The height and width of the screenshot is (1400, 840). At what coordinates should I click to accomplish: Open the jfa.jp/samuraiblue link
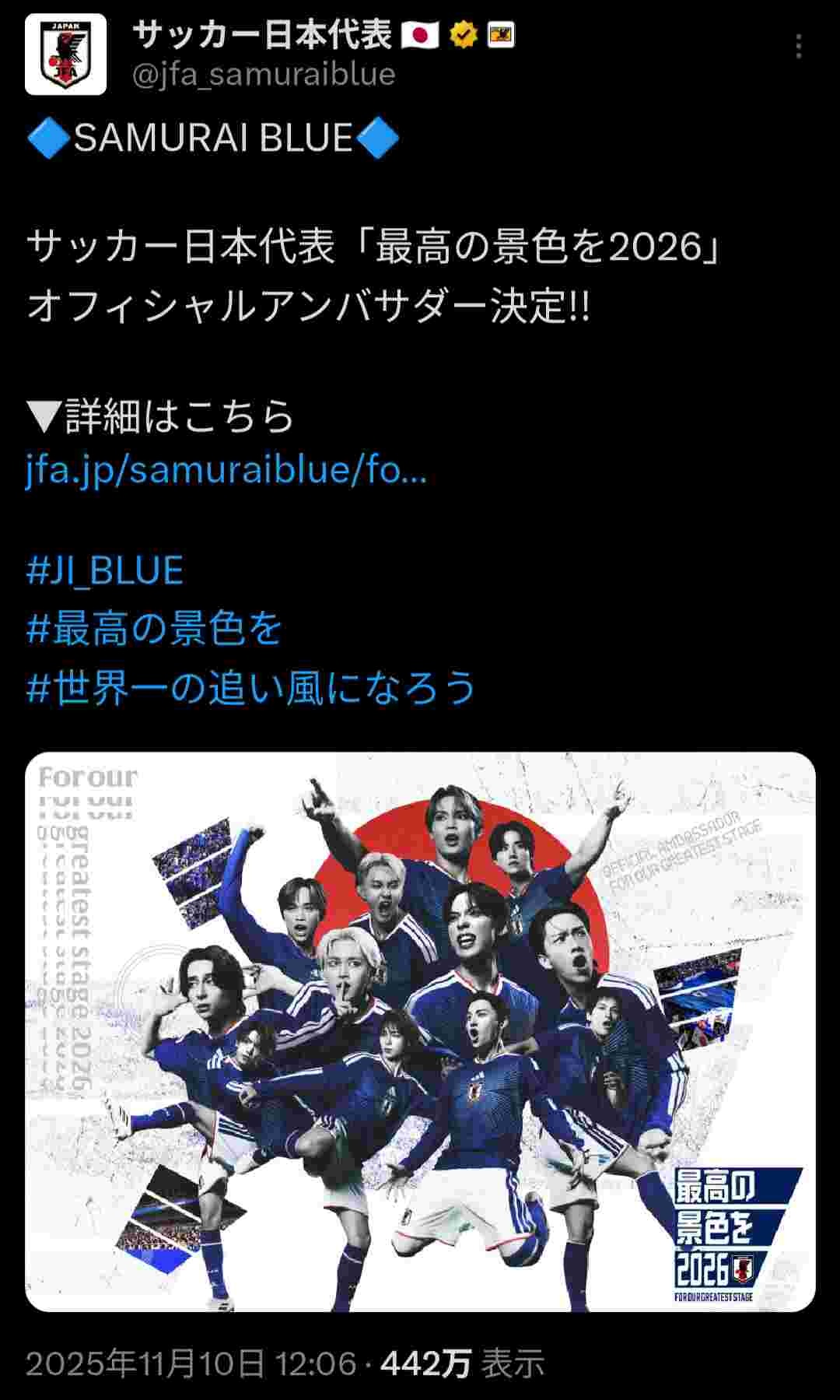[x=226, y=471]
